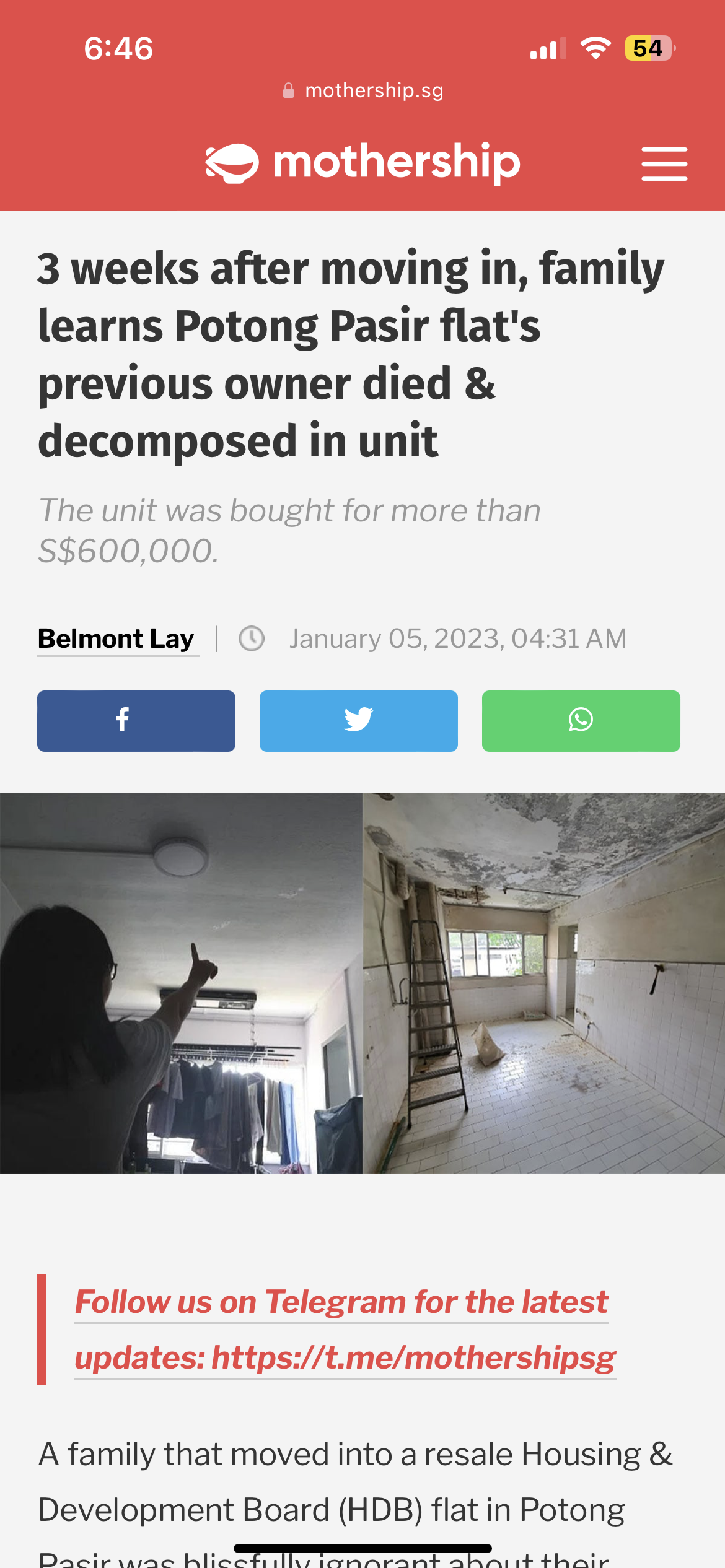Share article on Facebook
725x1568 pixels.
click(x=136, y=721)
